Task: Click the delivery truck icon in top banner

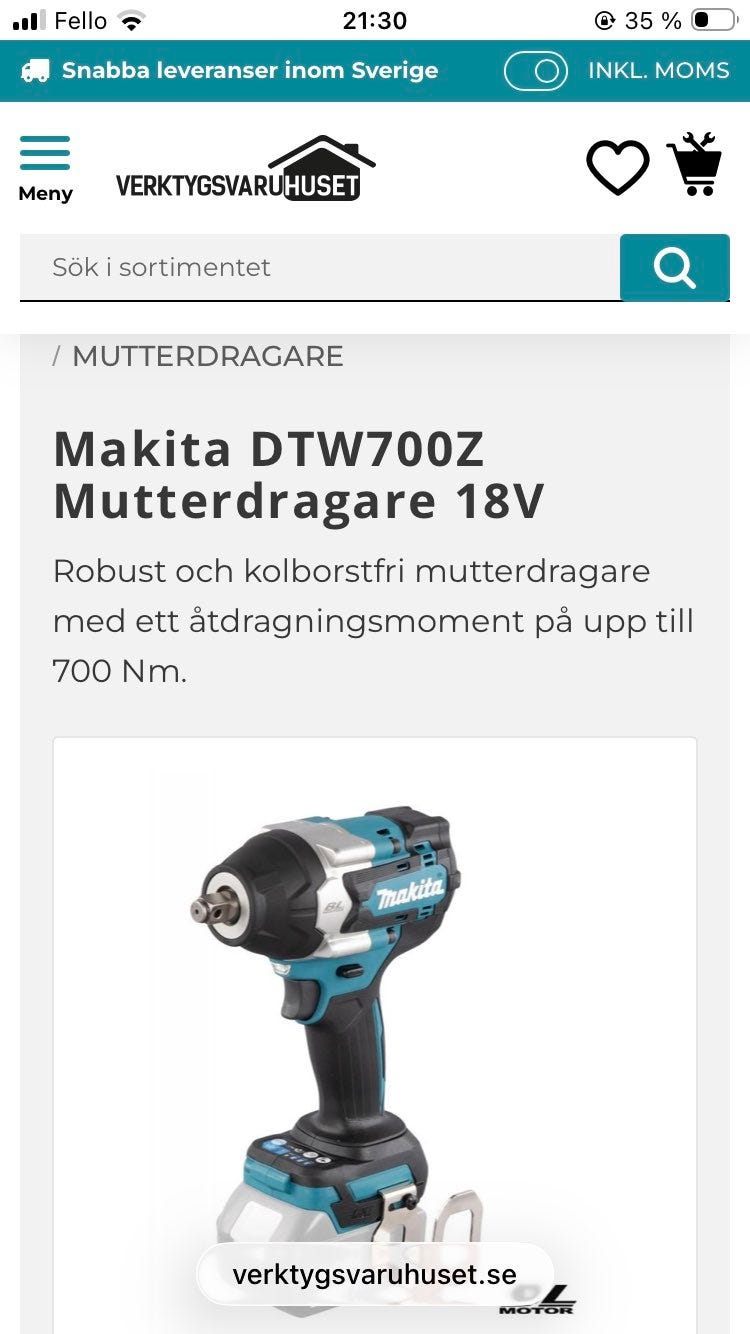Action: click(37, 70)
